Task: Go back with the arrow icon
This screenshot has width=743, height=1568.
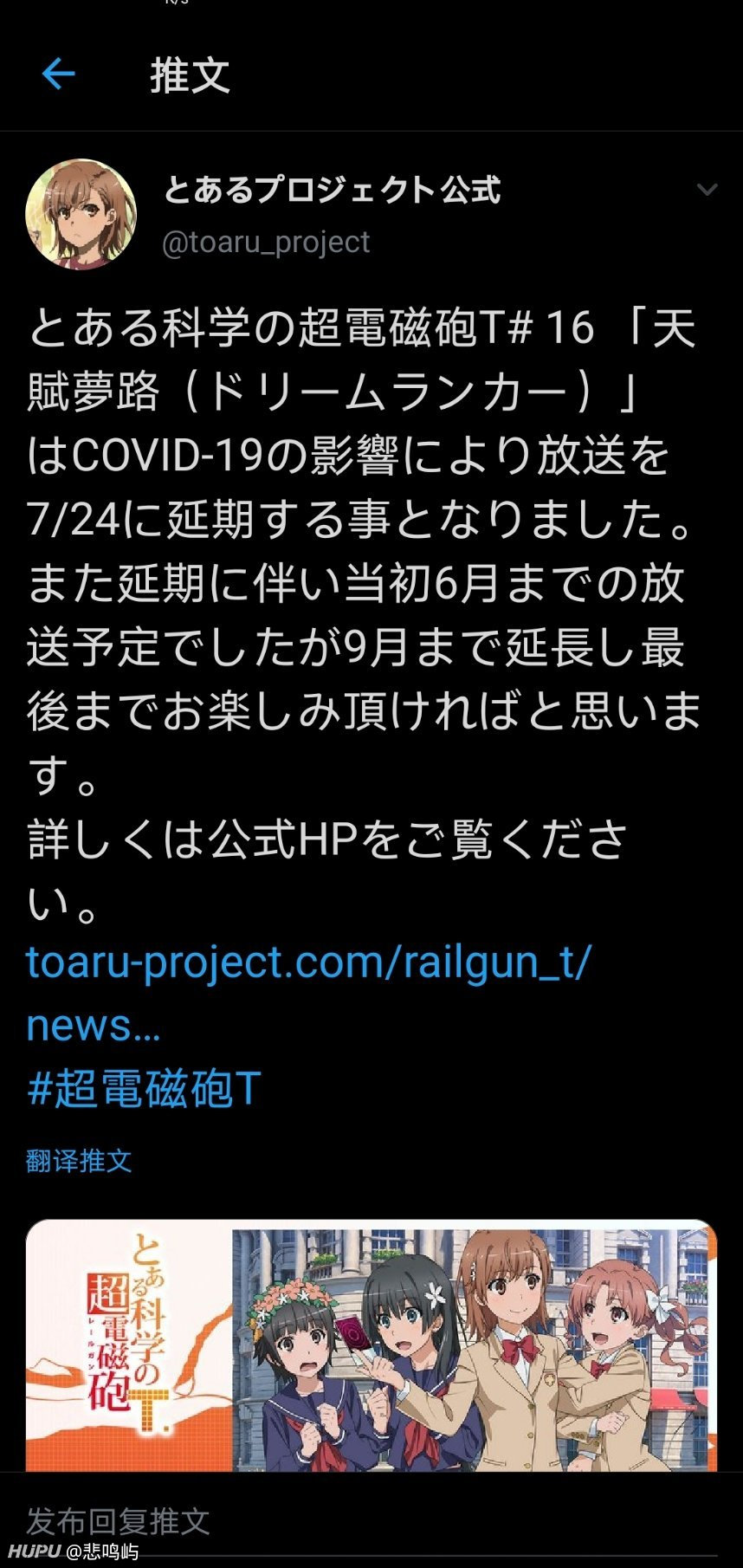Action: point(59,75)
